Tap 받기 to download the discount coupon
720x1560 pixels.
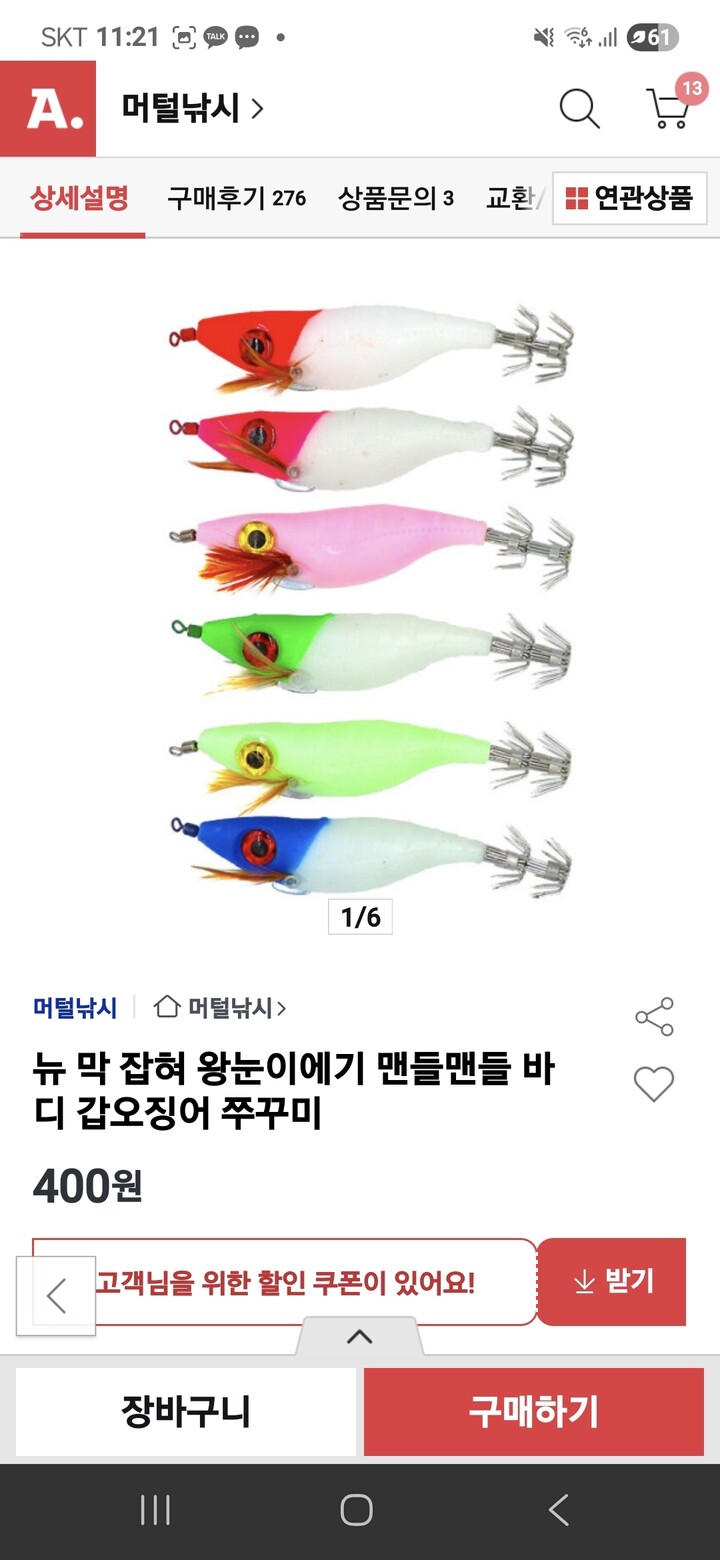613,1282
